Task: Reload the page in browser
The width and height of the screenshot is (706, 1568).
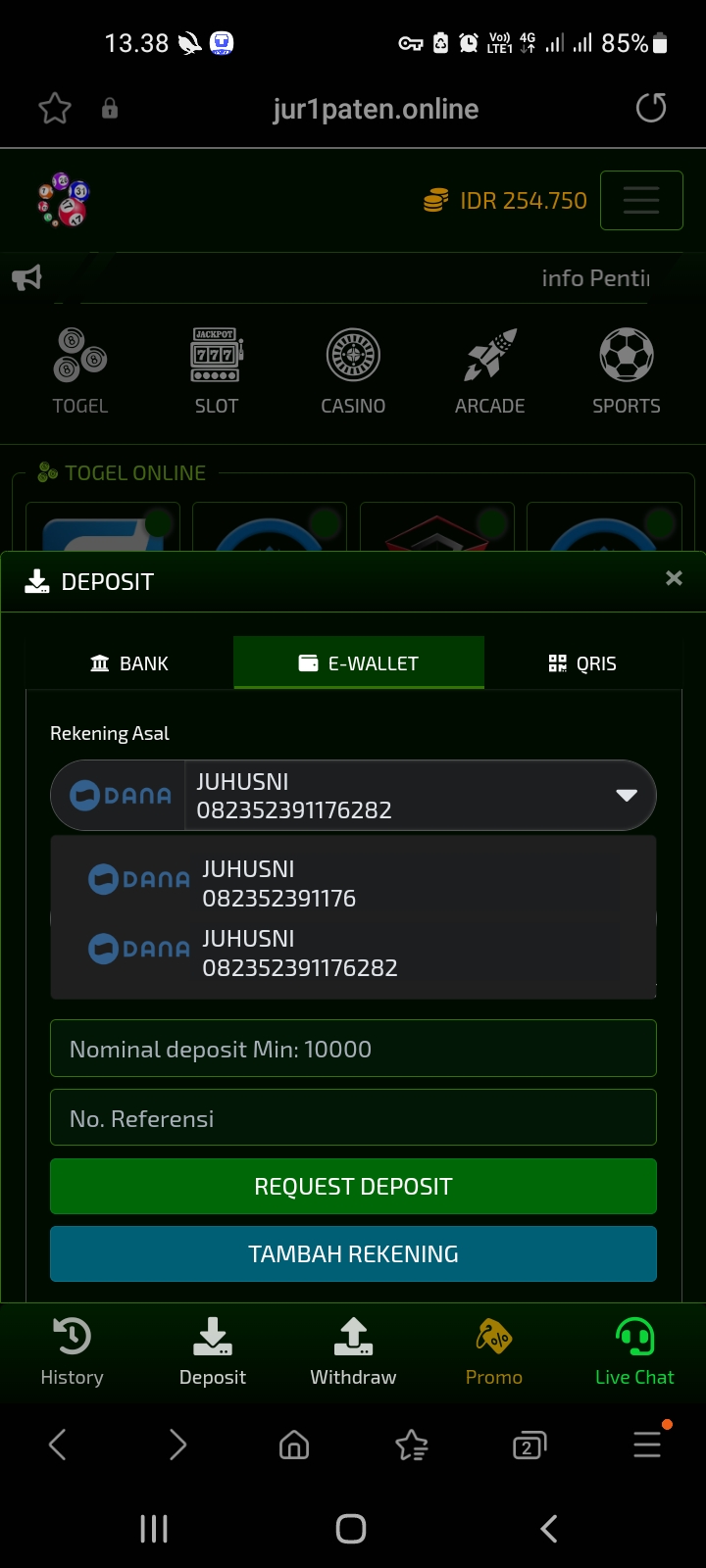Action: click(651, 108)
